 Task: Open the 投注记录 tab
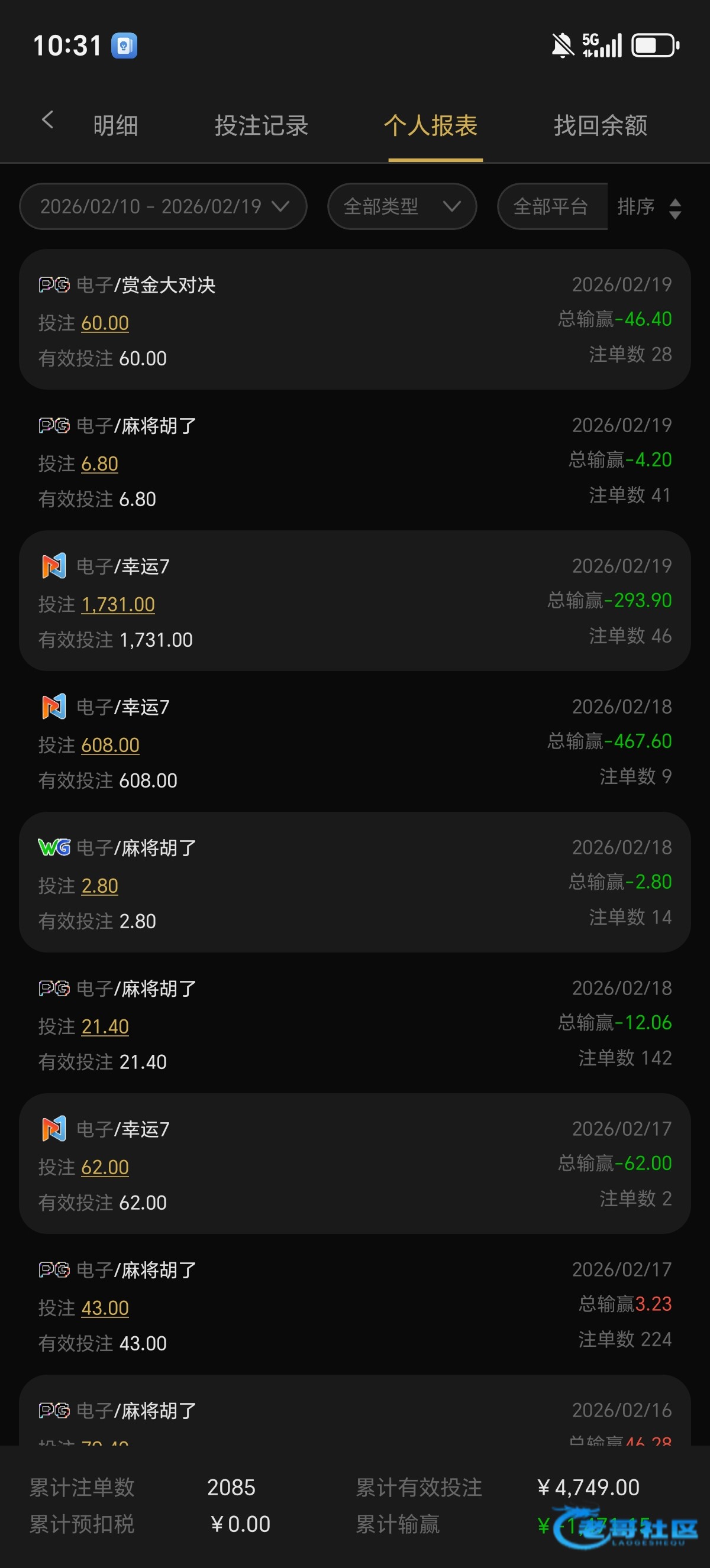[262, 126]
